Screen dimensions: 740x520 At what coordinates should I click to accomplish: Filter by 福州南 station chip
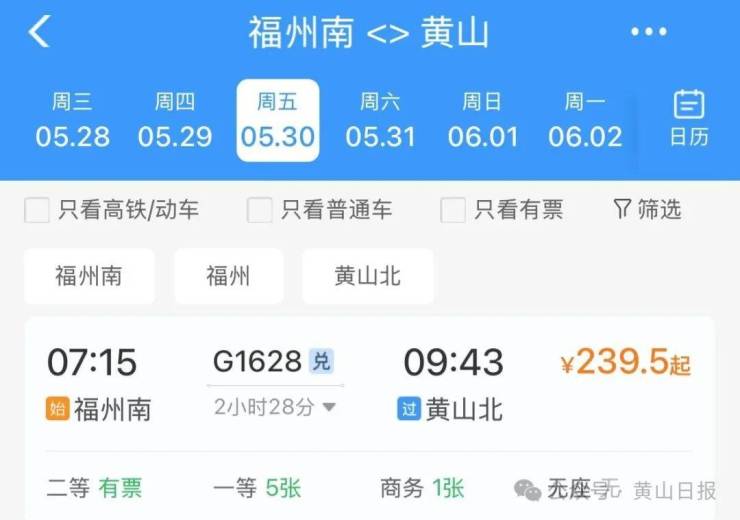pyautogui.click(x=89, y=276)
